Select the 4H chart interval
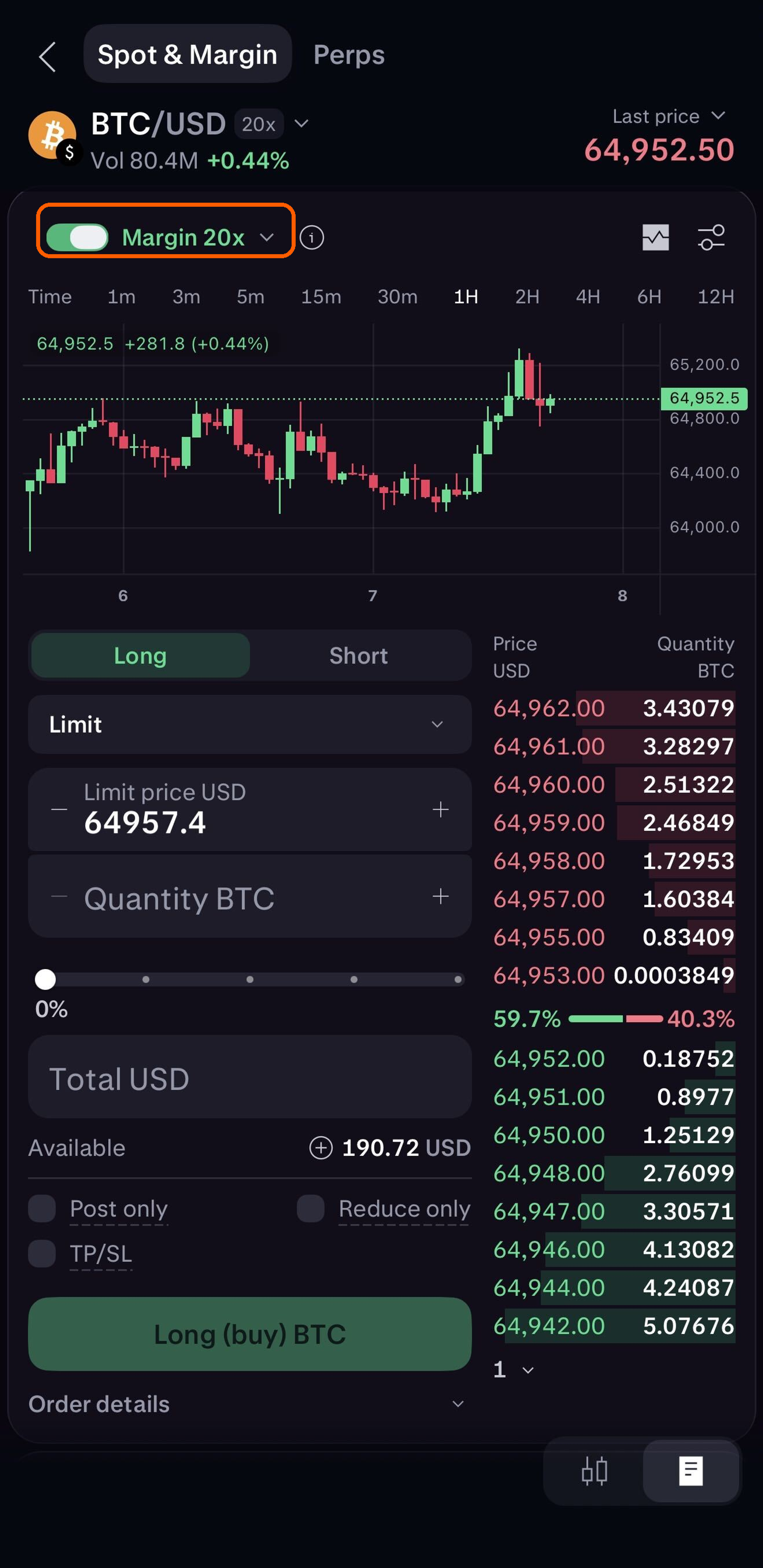 [x=588, y=297]
